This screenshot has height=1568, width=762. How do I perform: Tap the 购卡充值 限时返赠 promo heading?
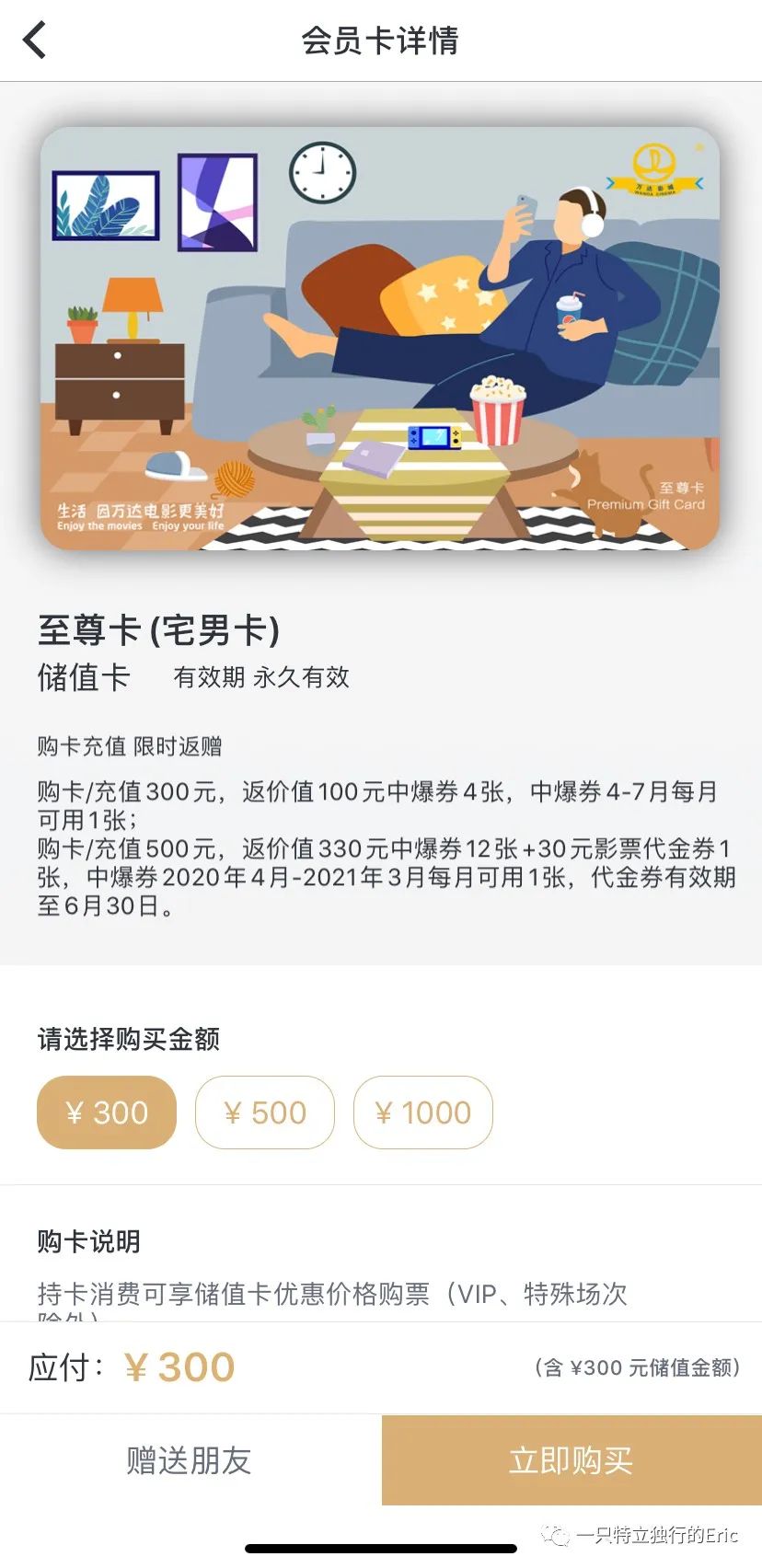coord(132,747)
